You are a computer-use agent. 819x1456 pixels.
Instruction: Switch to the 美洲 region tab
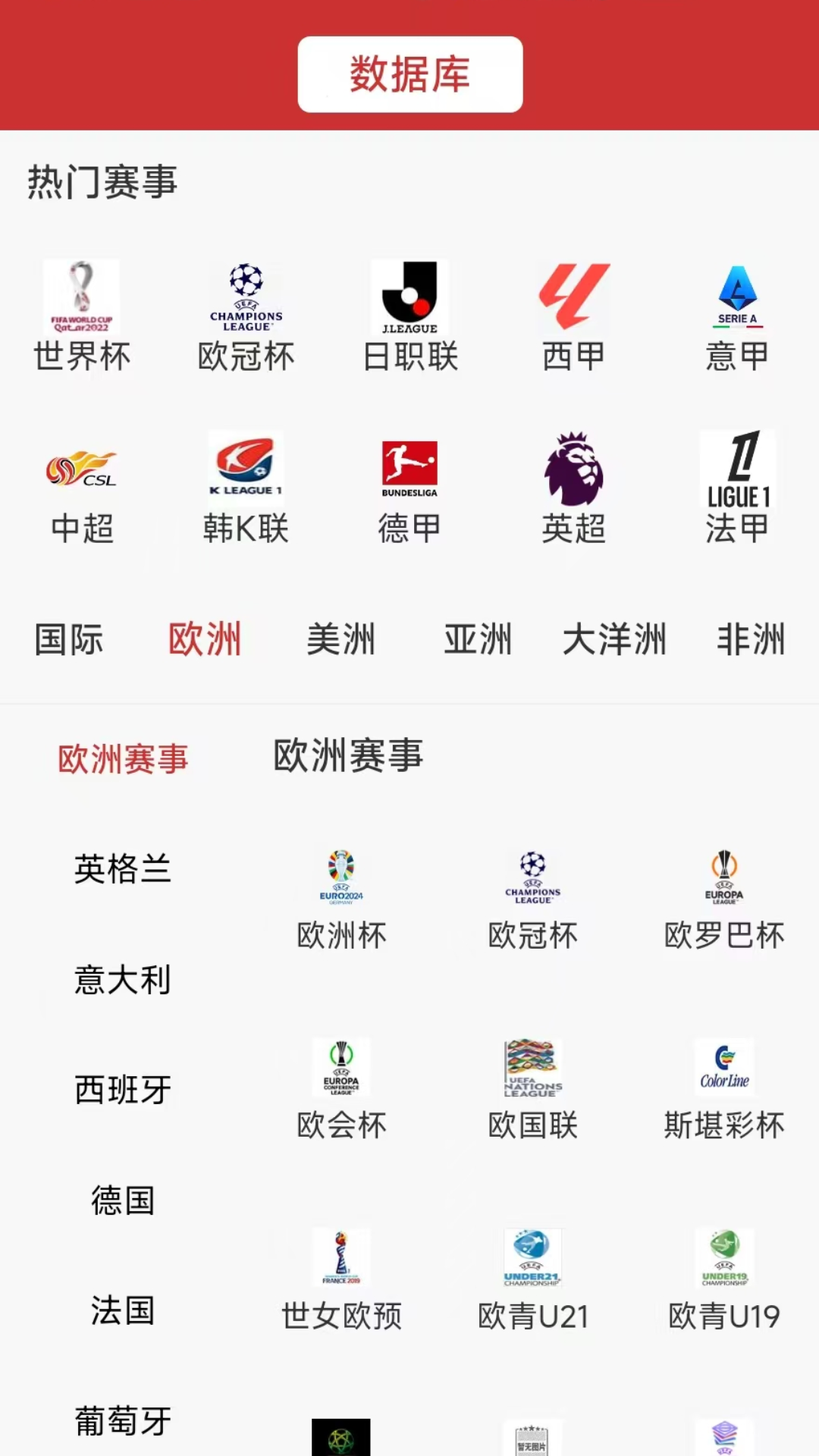340,639
